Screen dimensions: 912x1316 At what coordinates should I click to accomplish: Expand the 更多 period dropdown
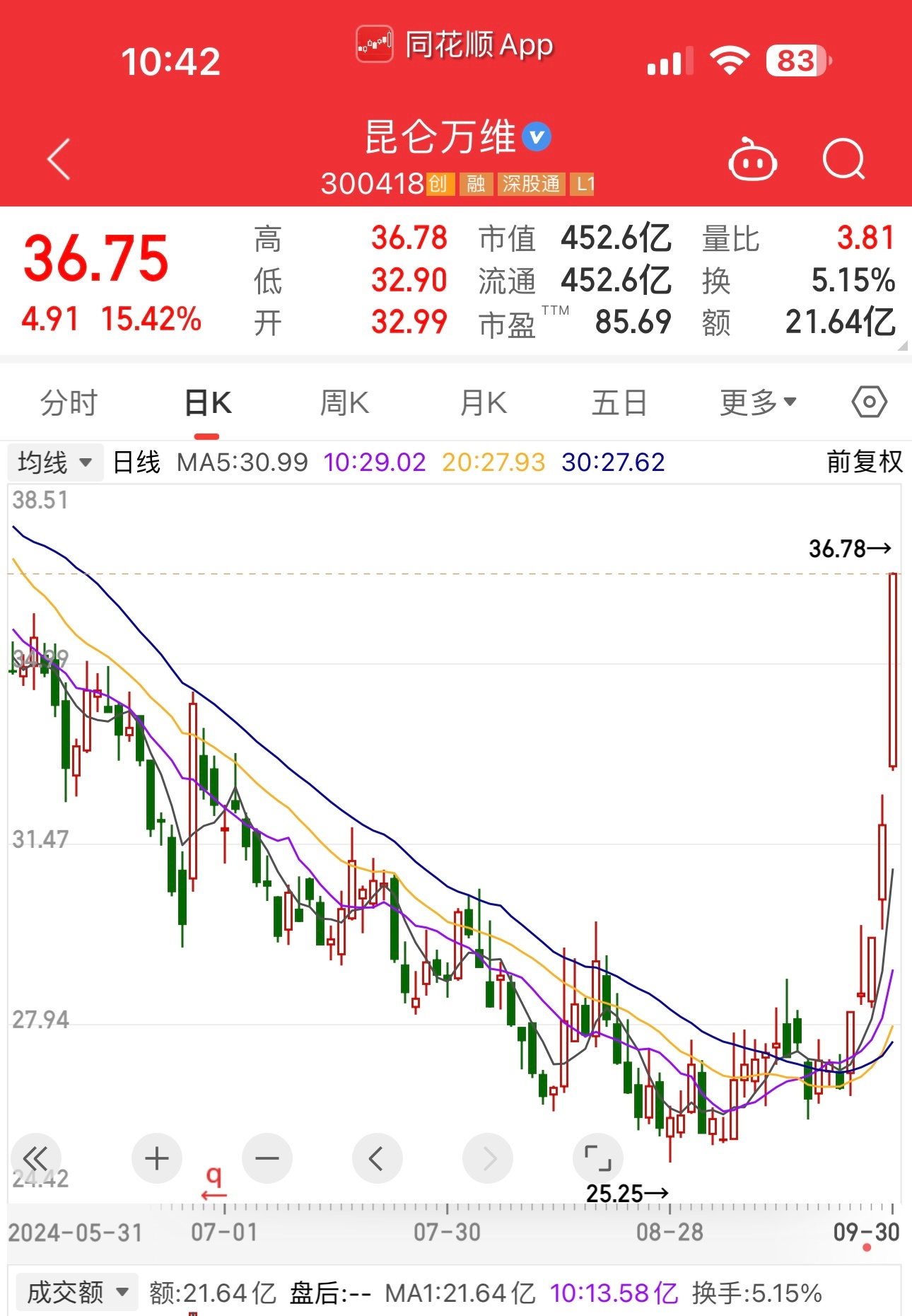pos(758,403)
